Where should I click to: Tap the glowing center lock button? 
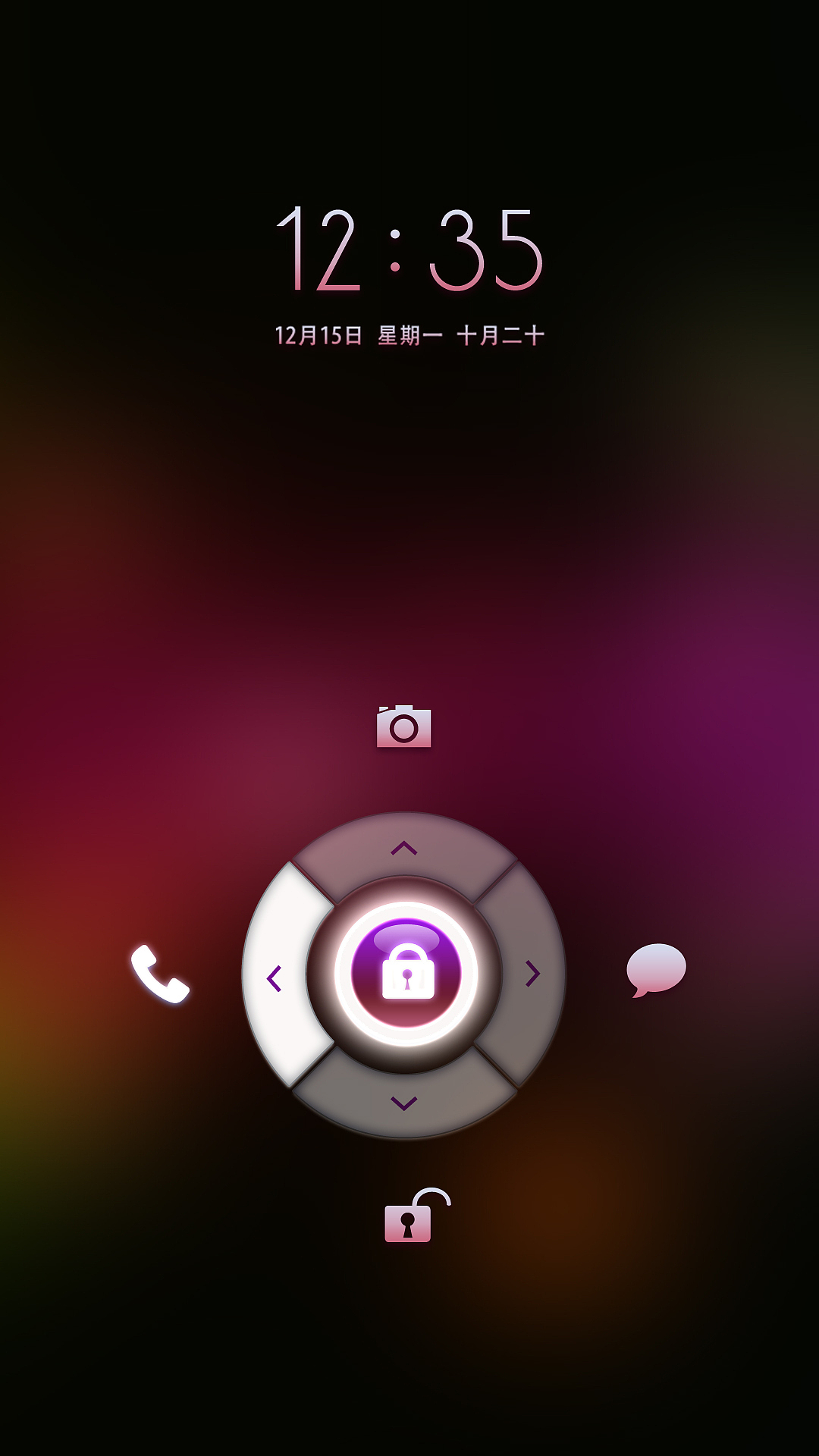click(406, 974)
